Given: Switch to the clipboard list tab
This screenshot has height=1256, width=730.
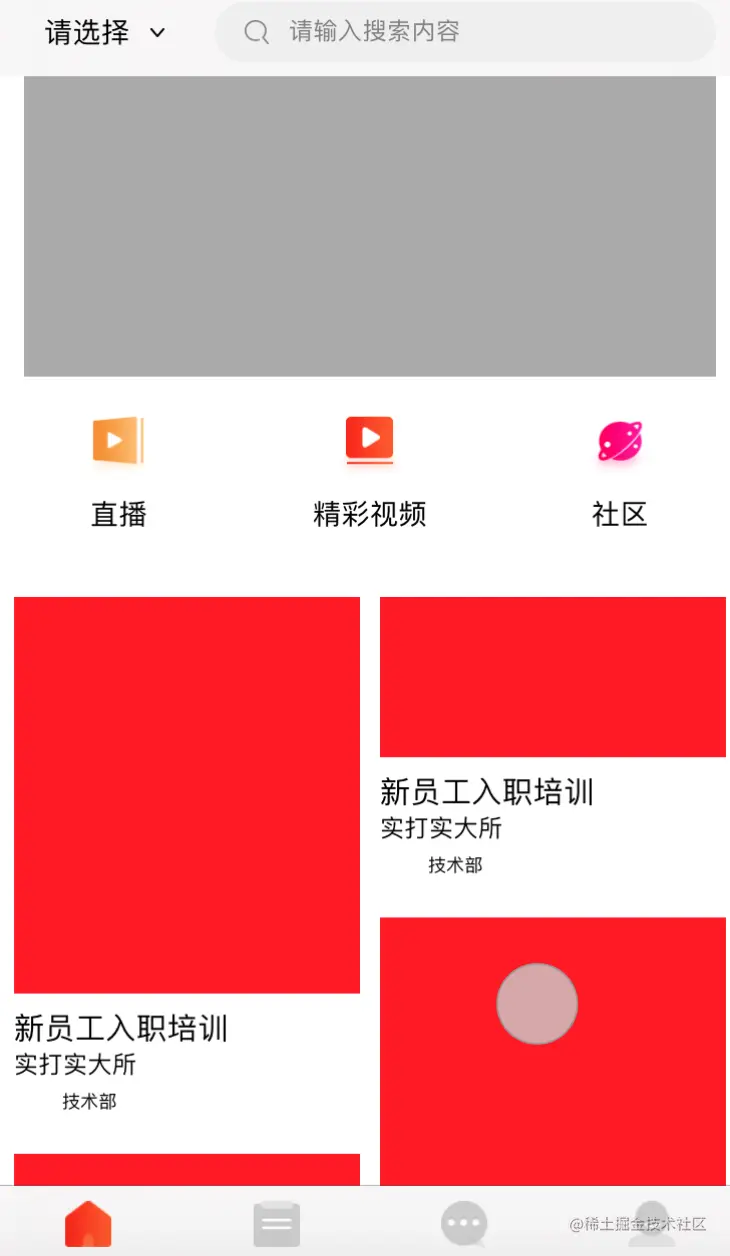Looking at the screenshot, I should [276, 1223].
